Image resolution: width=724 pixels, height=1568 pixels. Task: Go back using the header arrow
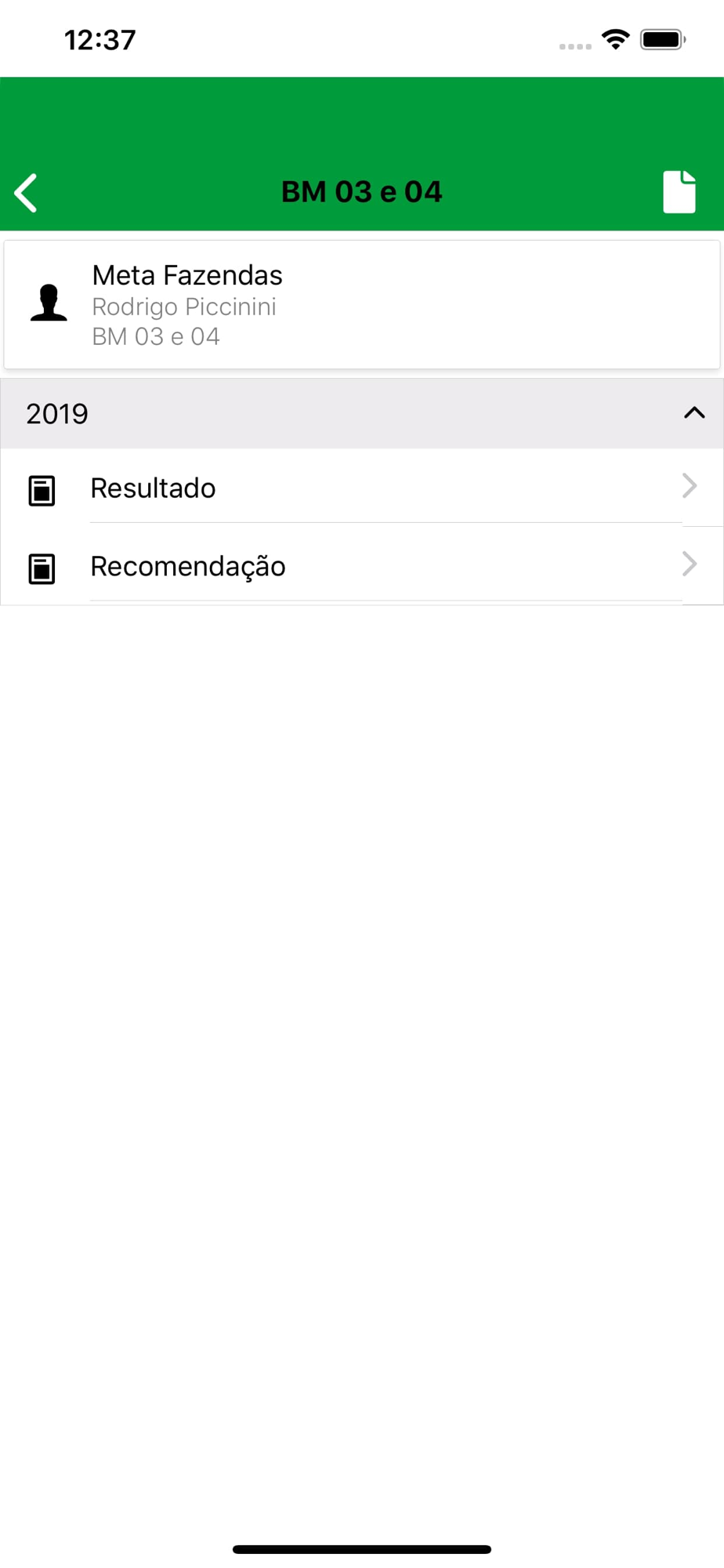(x=26, y=193)
